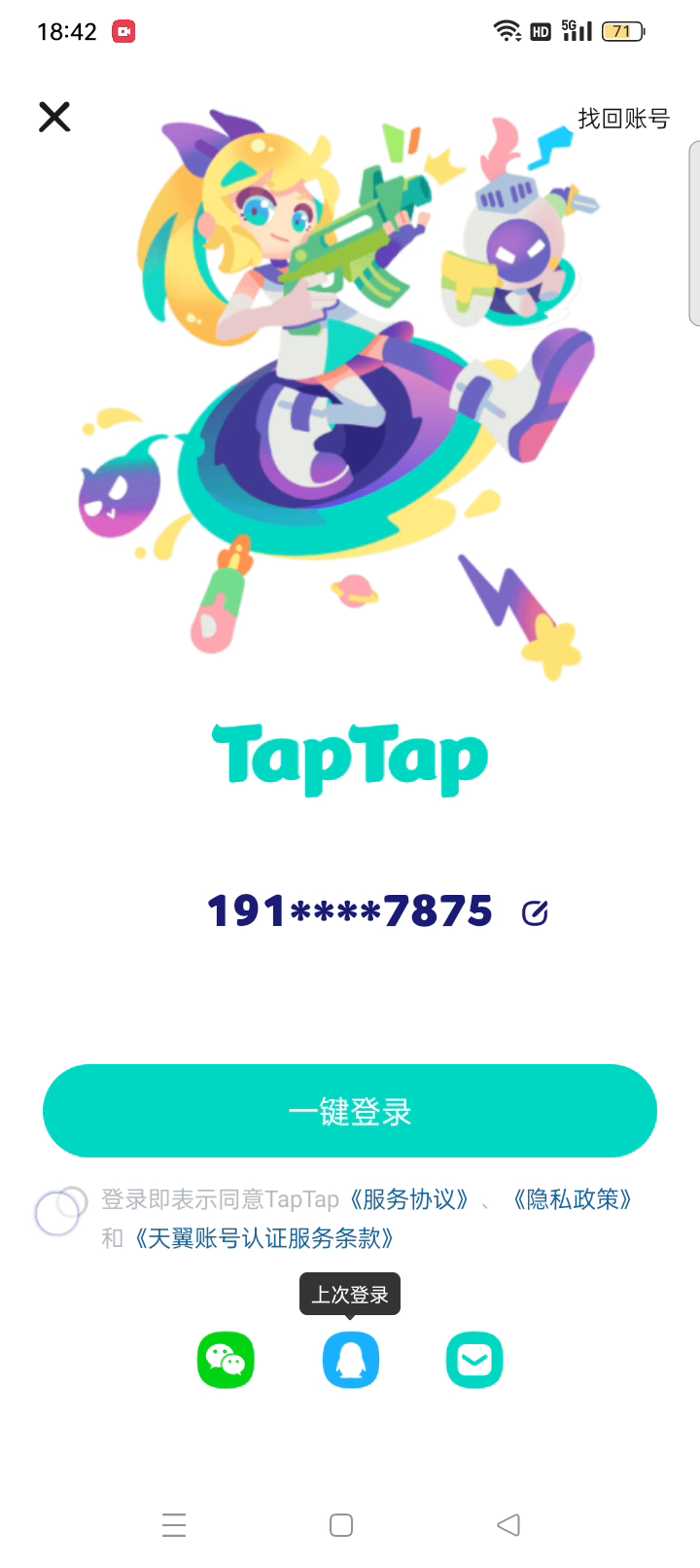Close the TapTap login screen

click(54, 117)
